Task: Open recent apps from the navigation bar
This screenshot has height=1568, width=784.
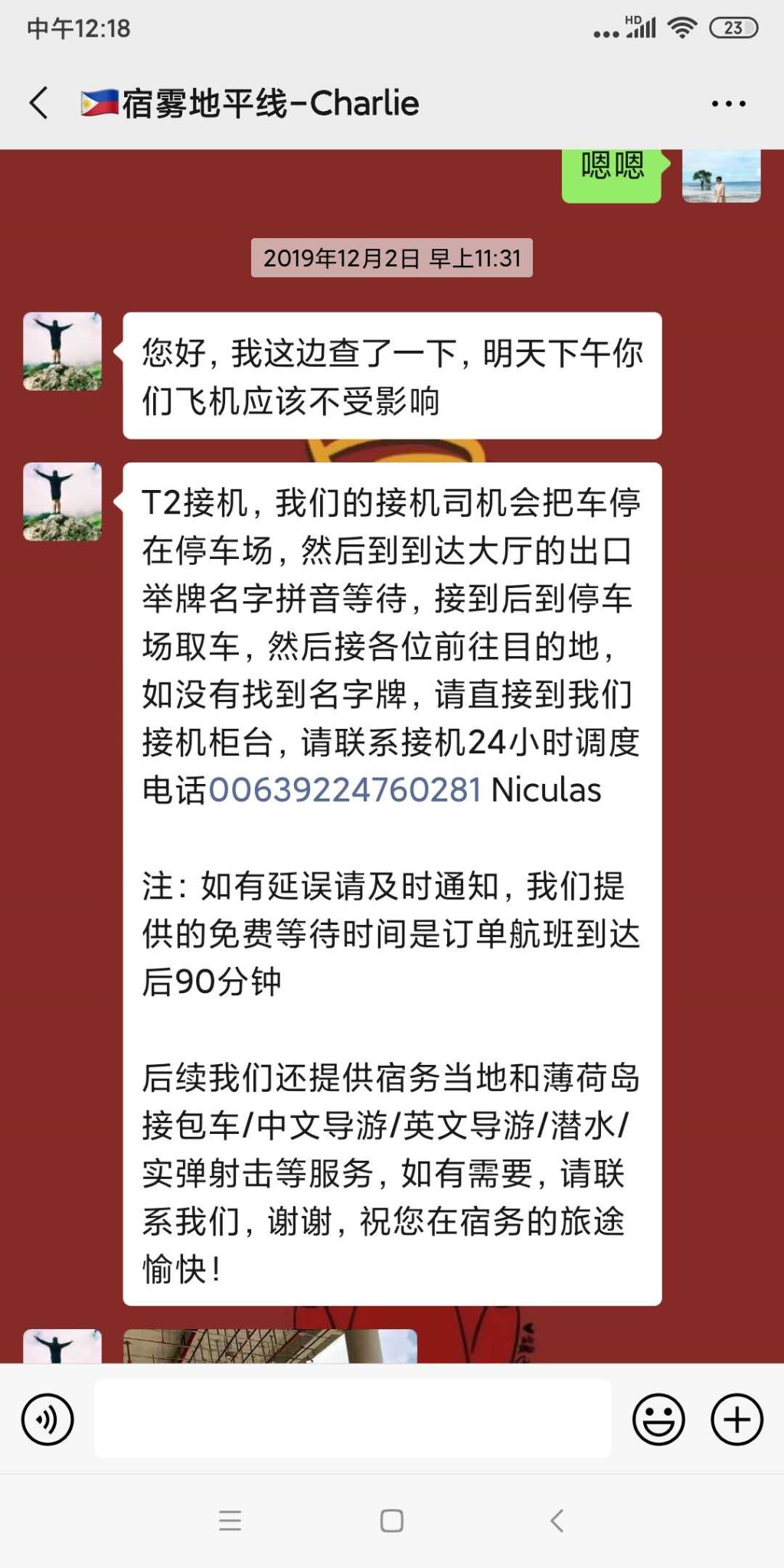Action: click(x=230, y=1521)
